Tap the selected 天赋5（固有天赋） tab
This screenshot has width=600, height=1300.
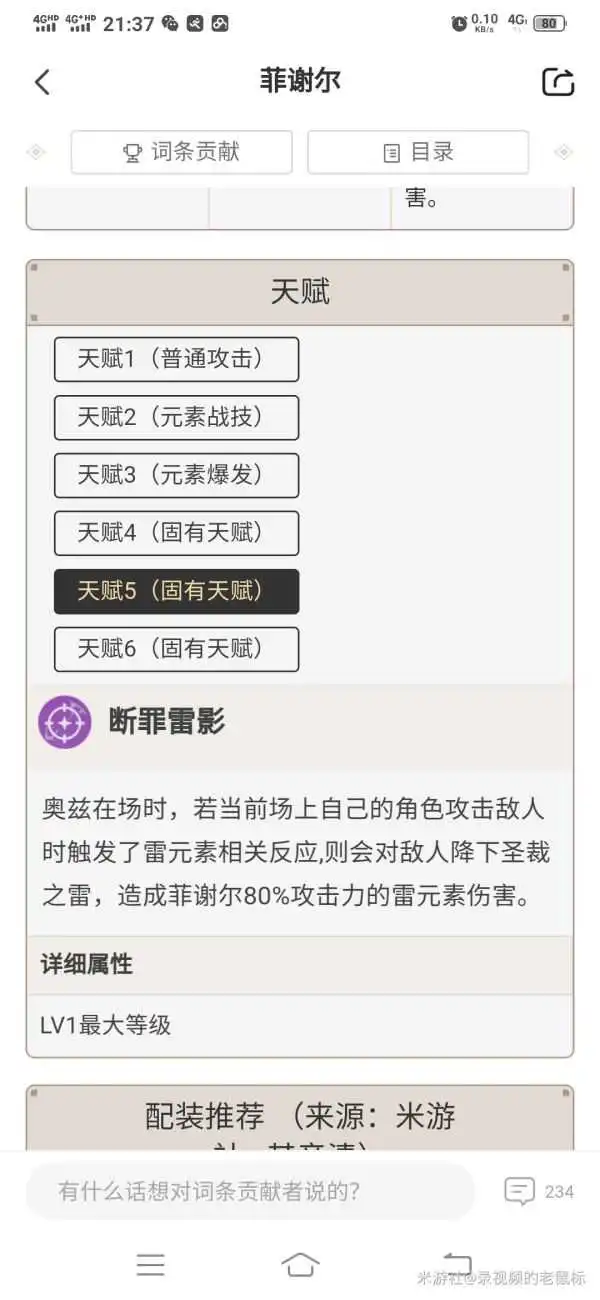coord(176,591)
